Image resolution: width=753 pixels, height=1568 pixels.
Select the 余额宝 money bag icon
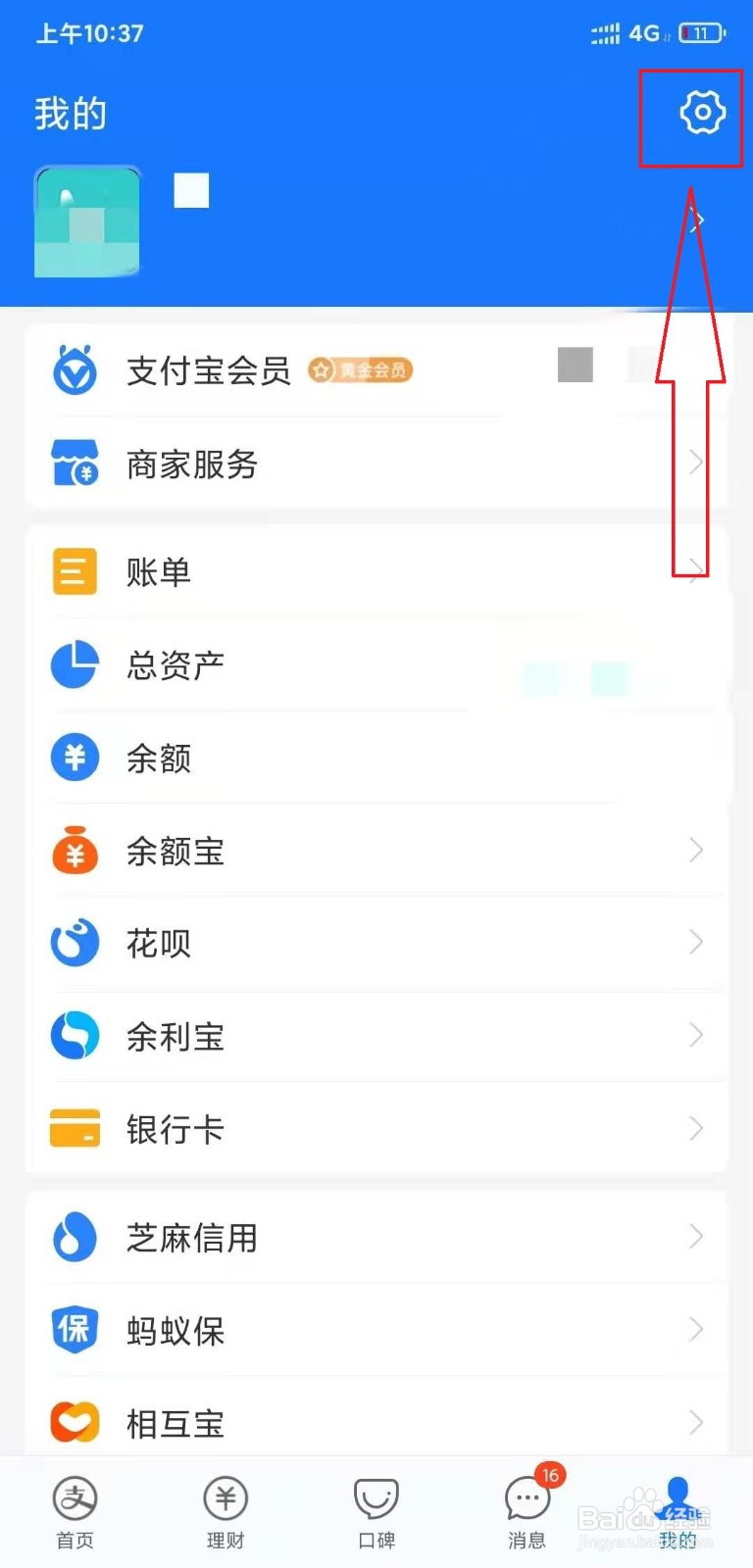[x=75, y=851]
